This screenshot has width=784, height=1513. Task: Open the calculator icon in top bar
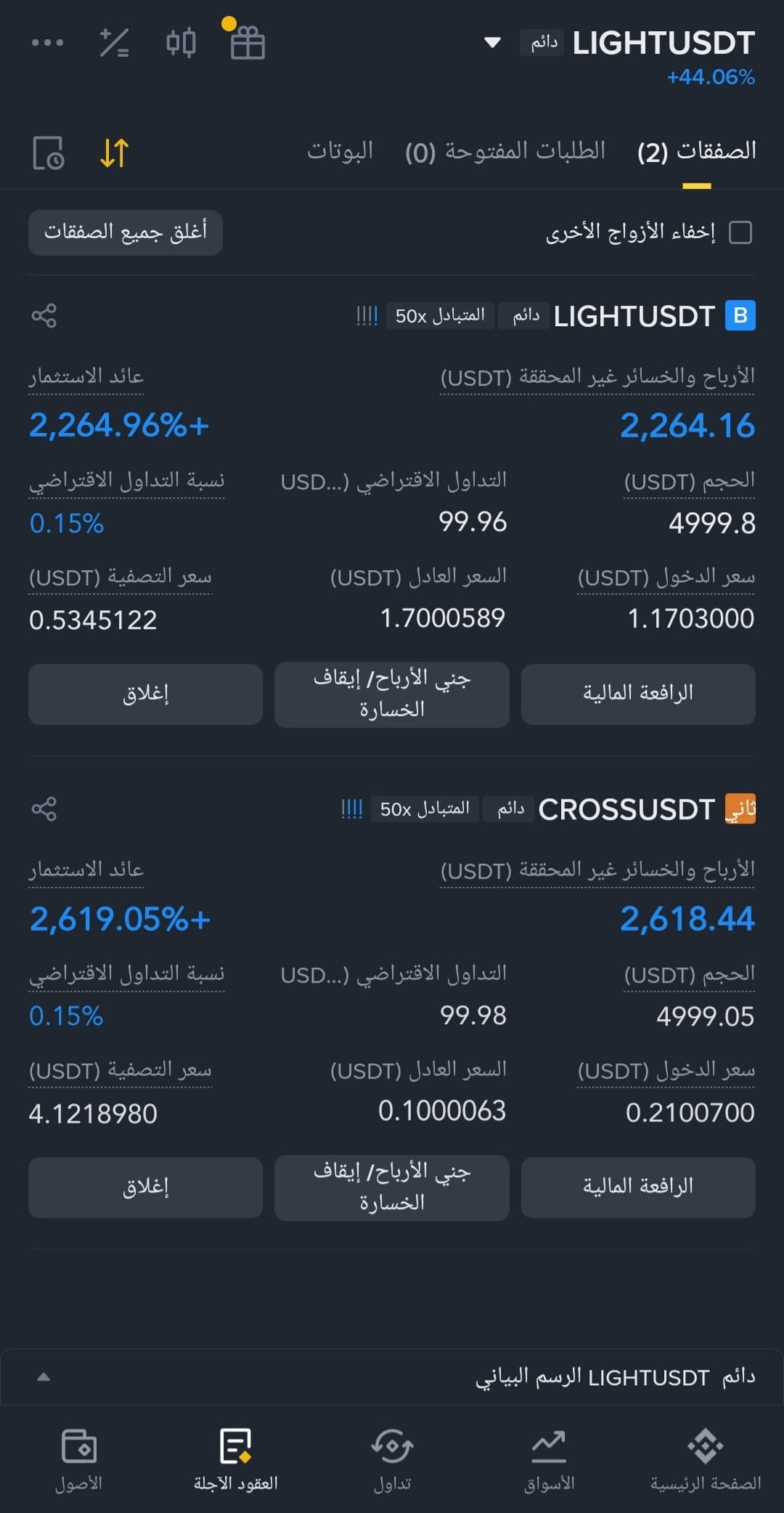114,43
